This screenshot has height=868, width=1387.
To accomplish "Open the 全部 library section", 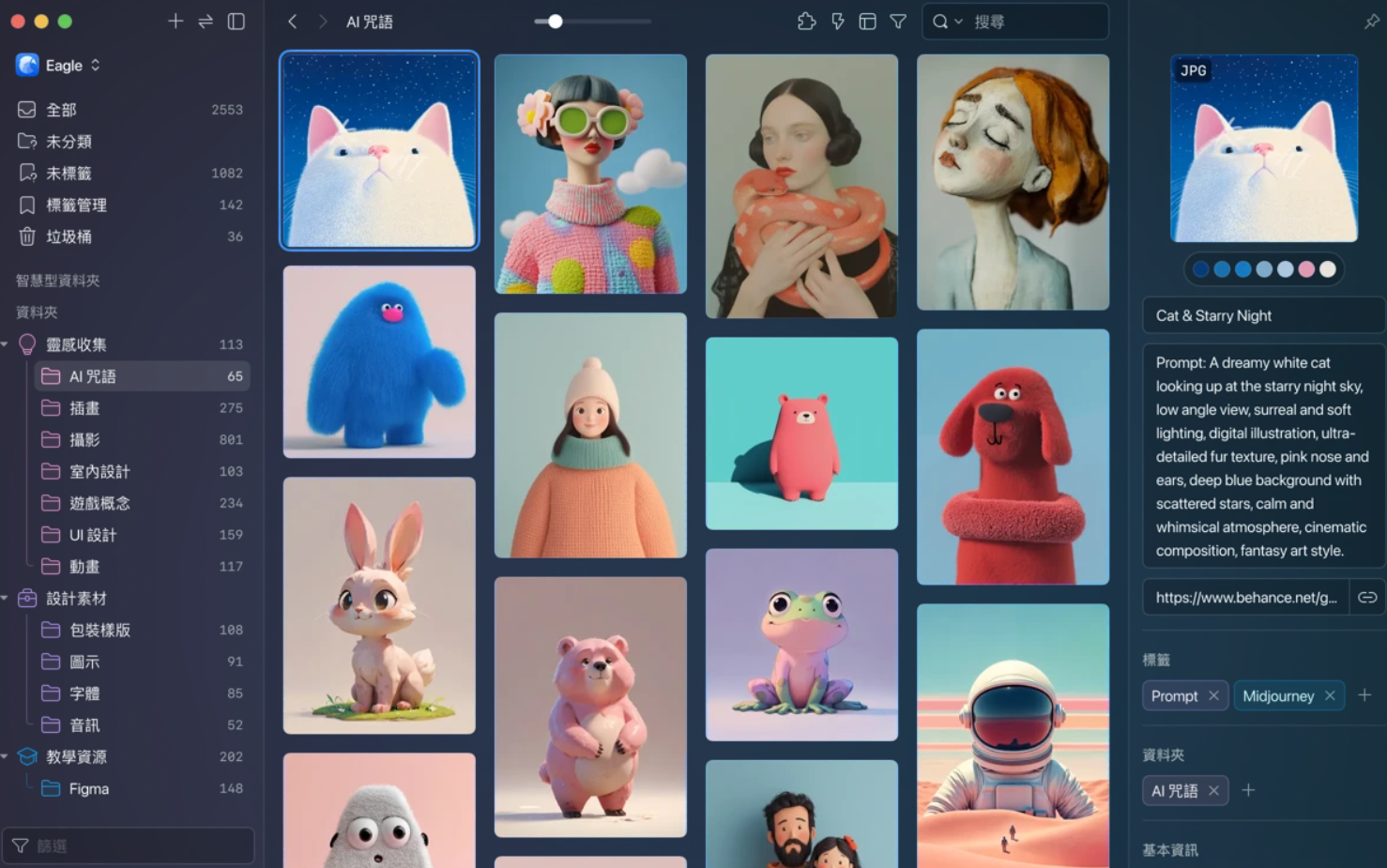I will tap(62, 110).
